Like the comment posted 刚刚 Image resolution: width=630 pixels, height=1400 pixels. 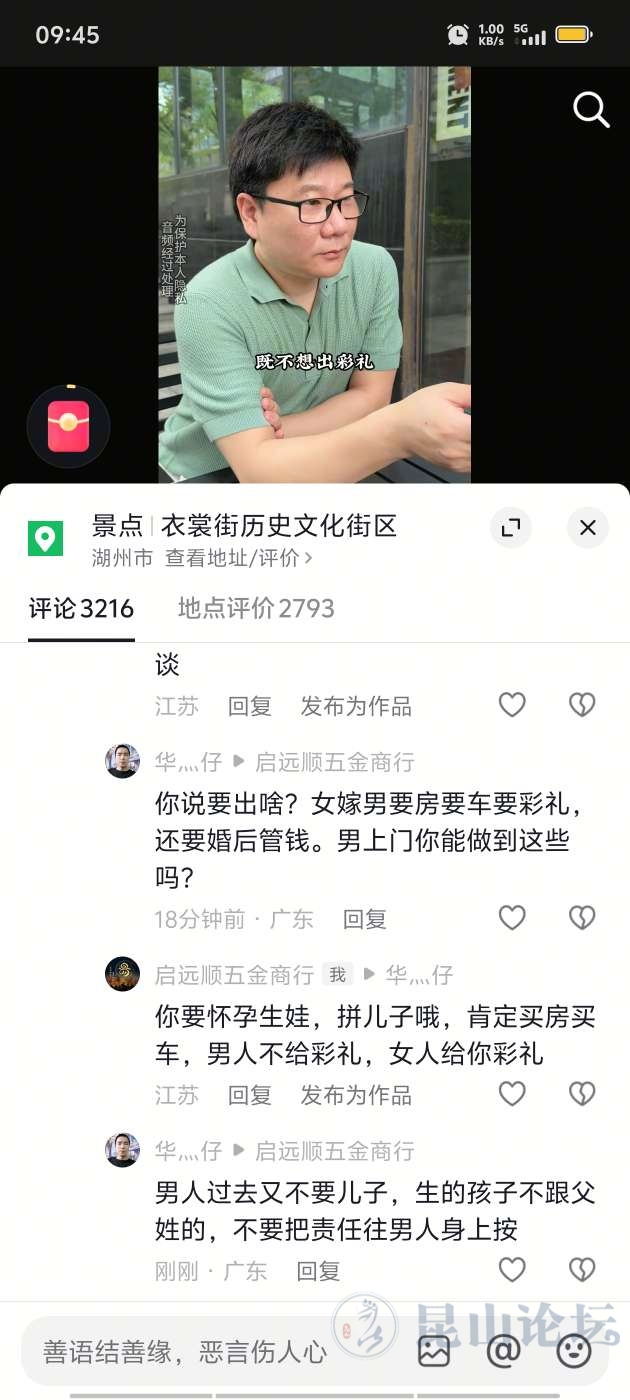point(512,1270)
